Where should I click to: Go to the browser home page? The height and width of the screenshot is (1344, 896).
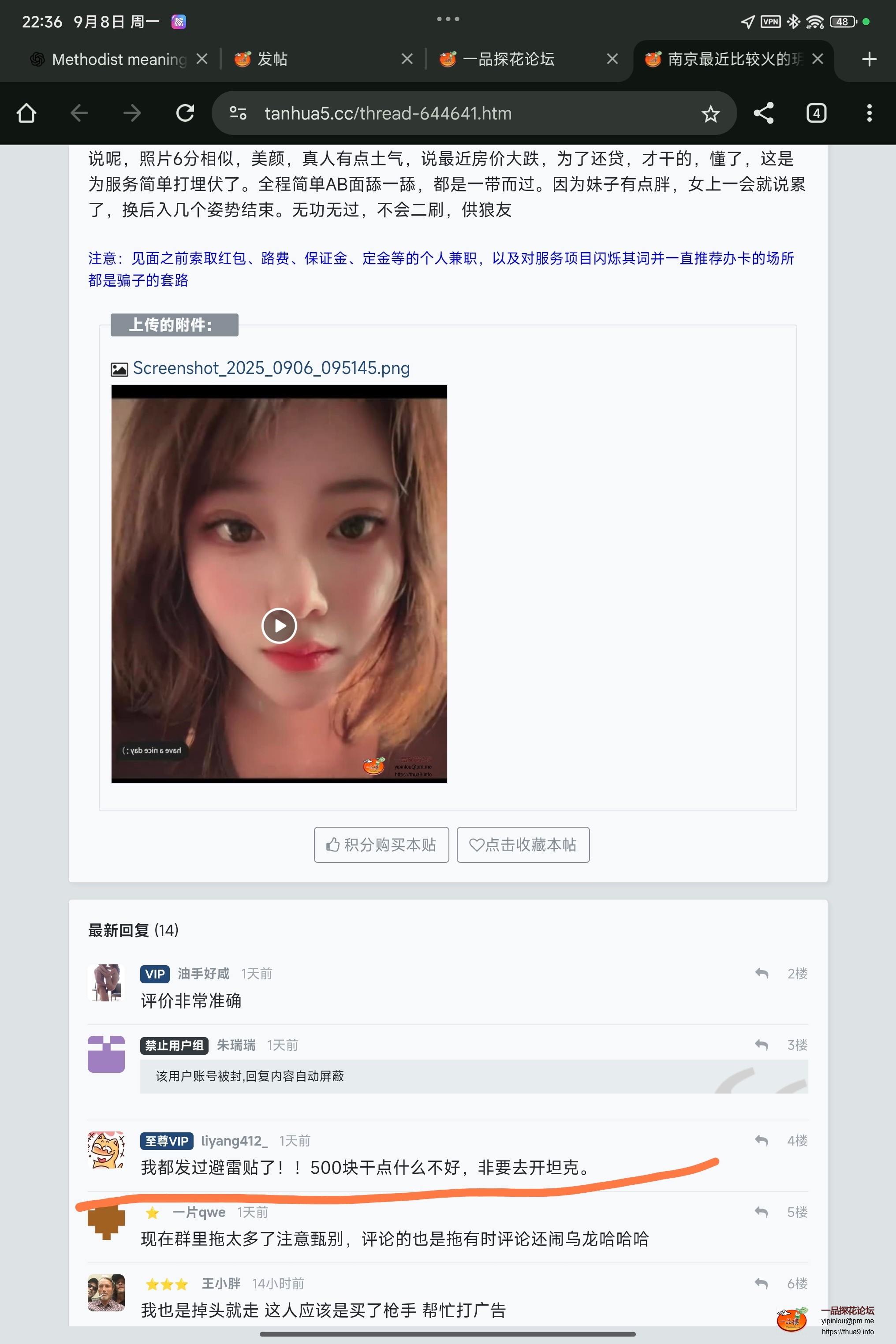[x=26, y=113]
